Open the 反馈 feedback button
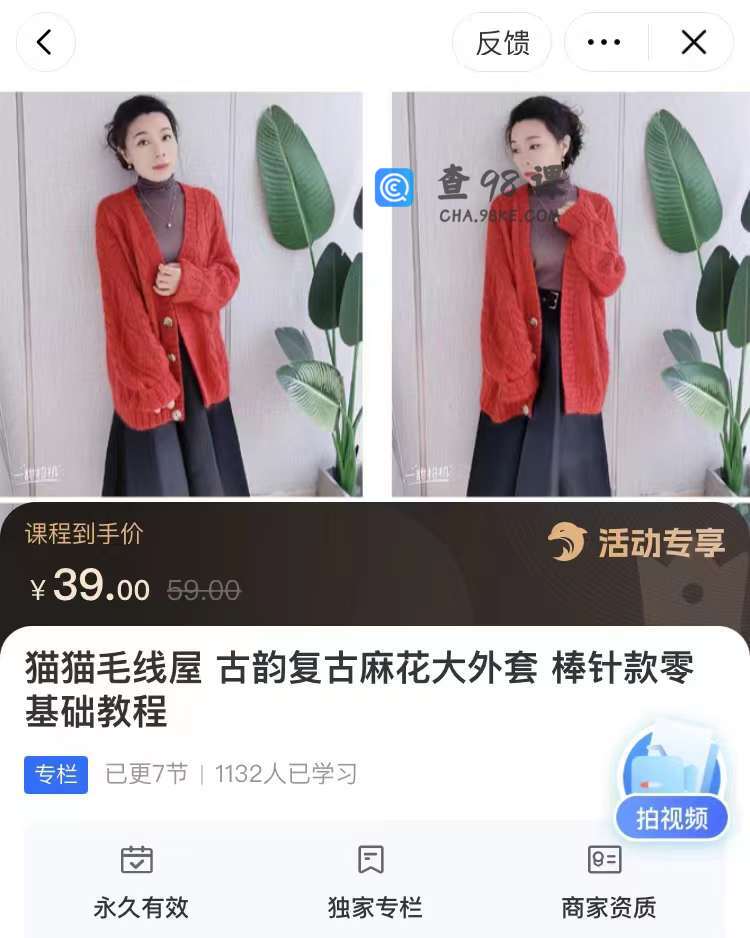 (502, 43)
